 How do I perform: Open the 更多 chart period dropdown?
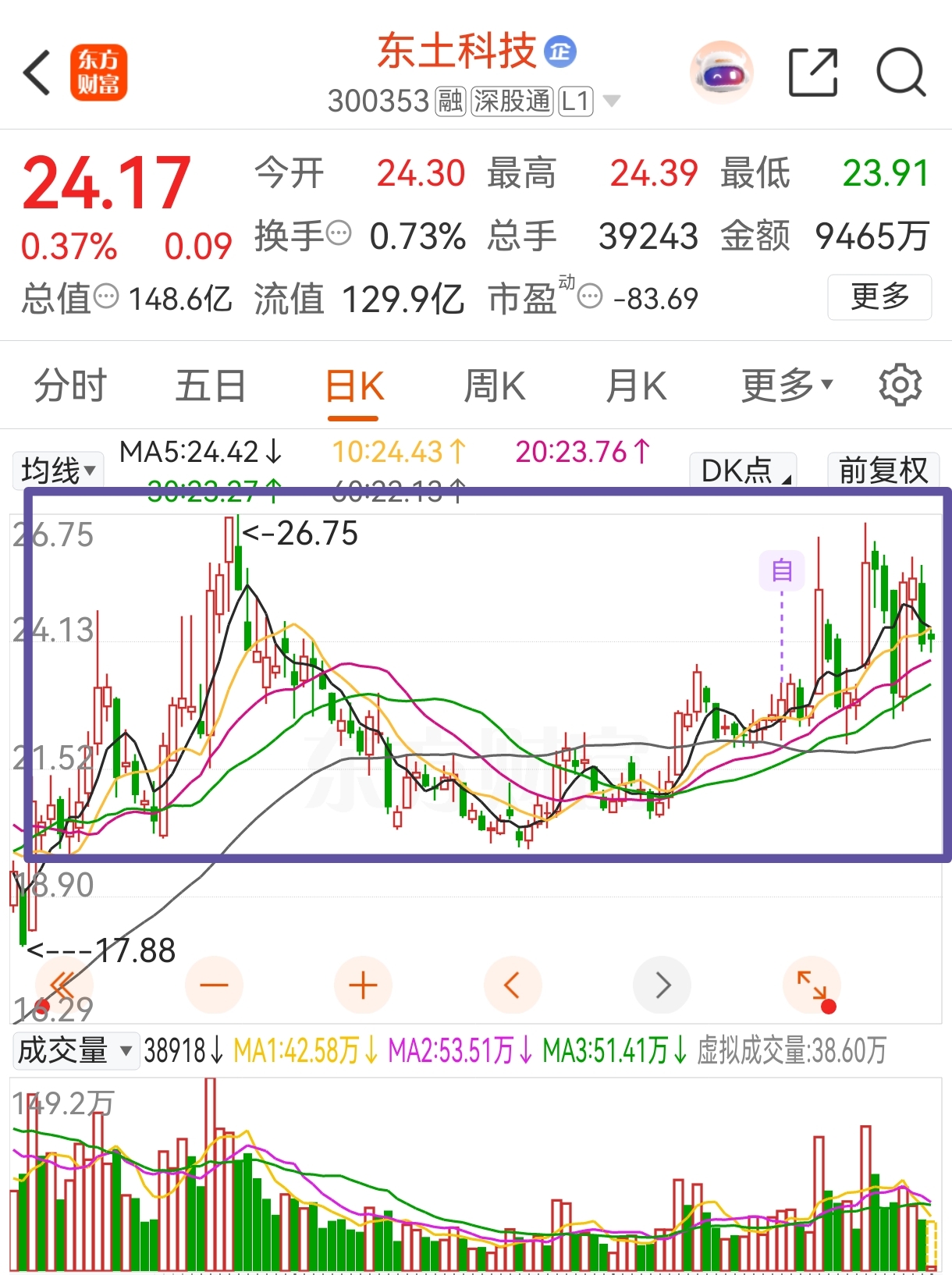tap(787, 385)
